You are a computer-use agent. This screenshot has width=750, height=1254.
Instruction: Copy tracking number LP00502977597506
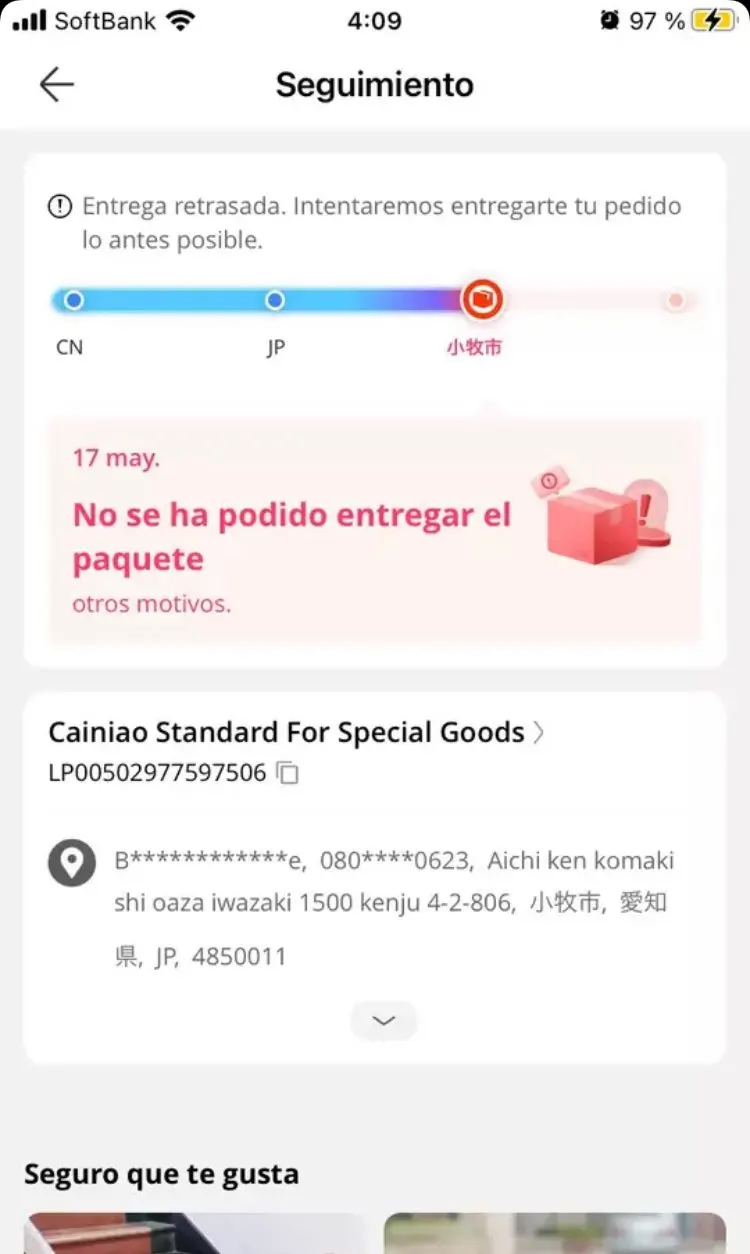click(288, 773)
